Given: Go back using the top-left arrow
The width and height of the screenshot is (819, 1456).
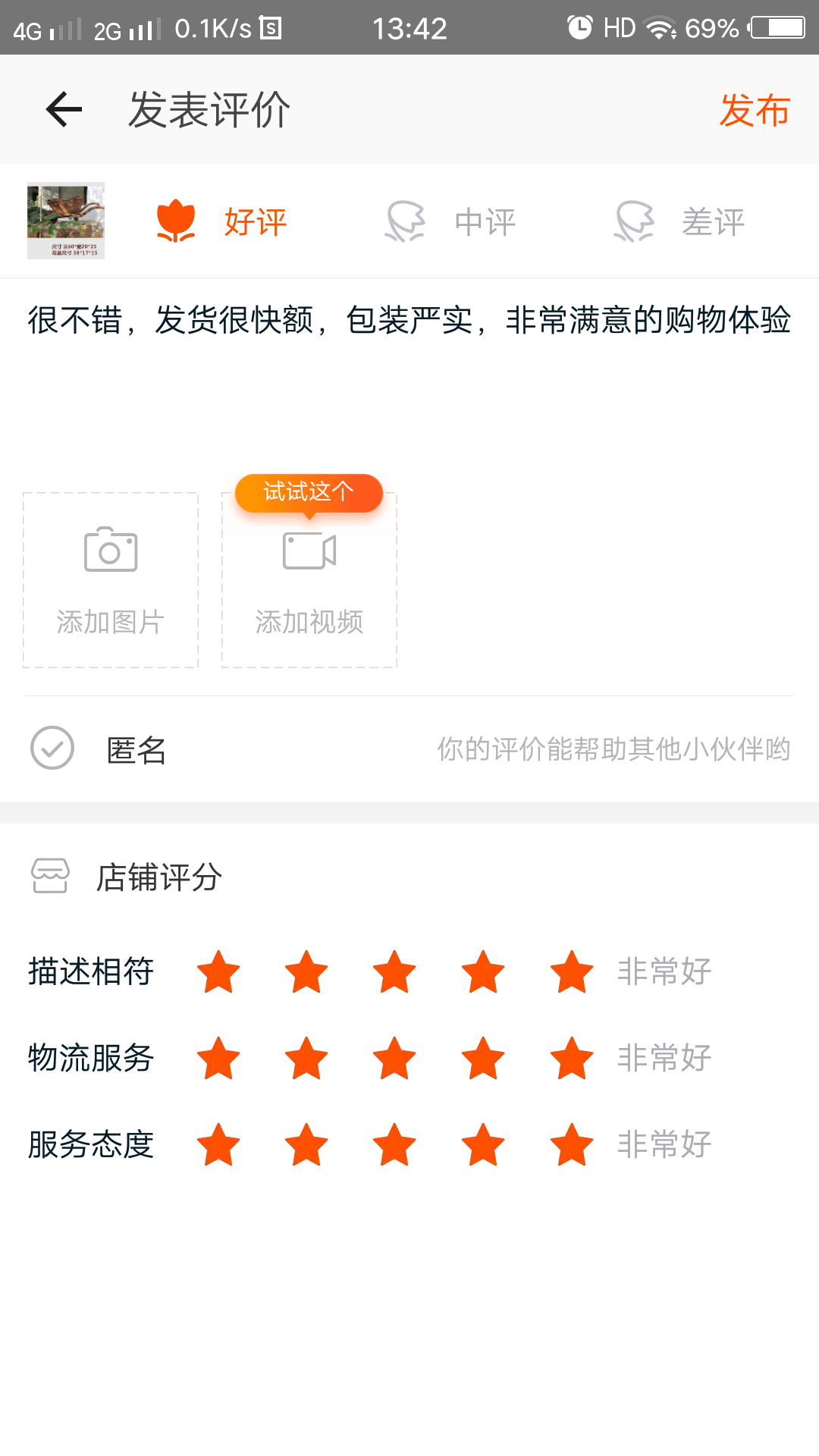Looking at the screenshot, I should coord(64,110).
